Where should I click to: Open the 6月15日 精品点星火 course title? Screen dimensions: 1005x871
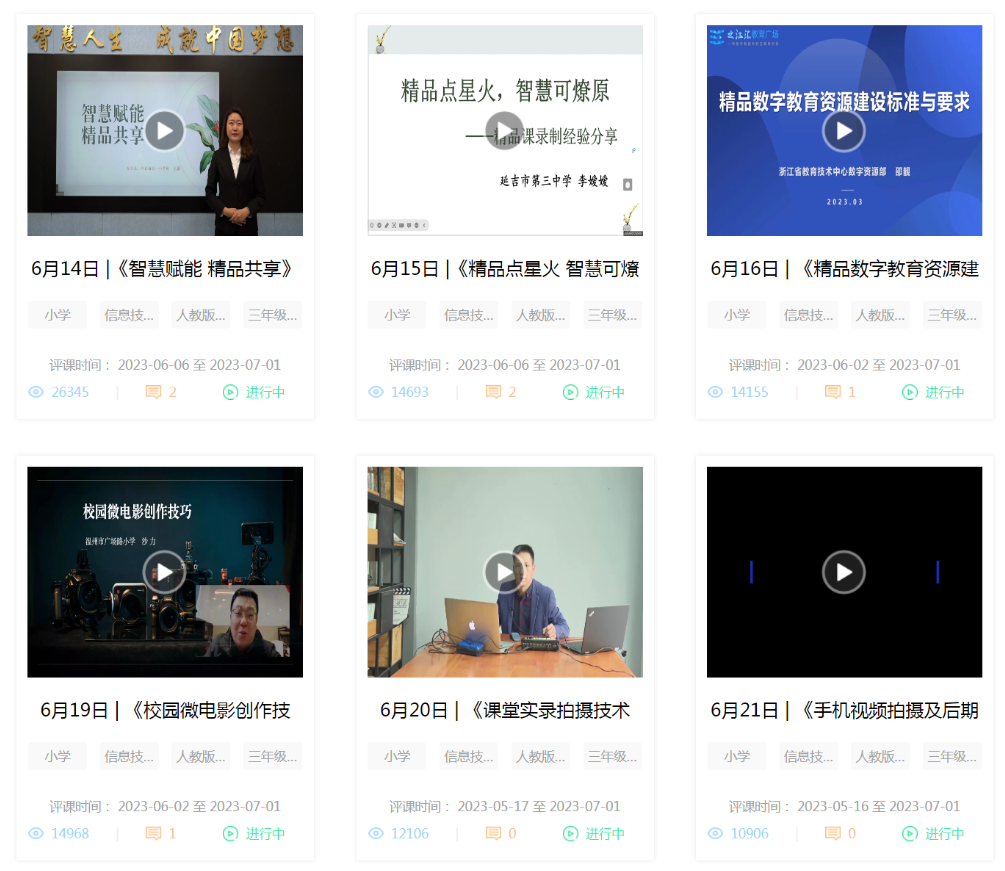tap(505, 269)
